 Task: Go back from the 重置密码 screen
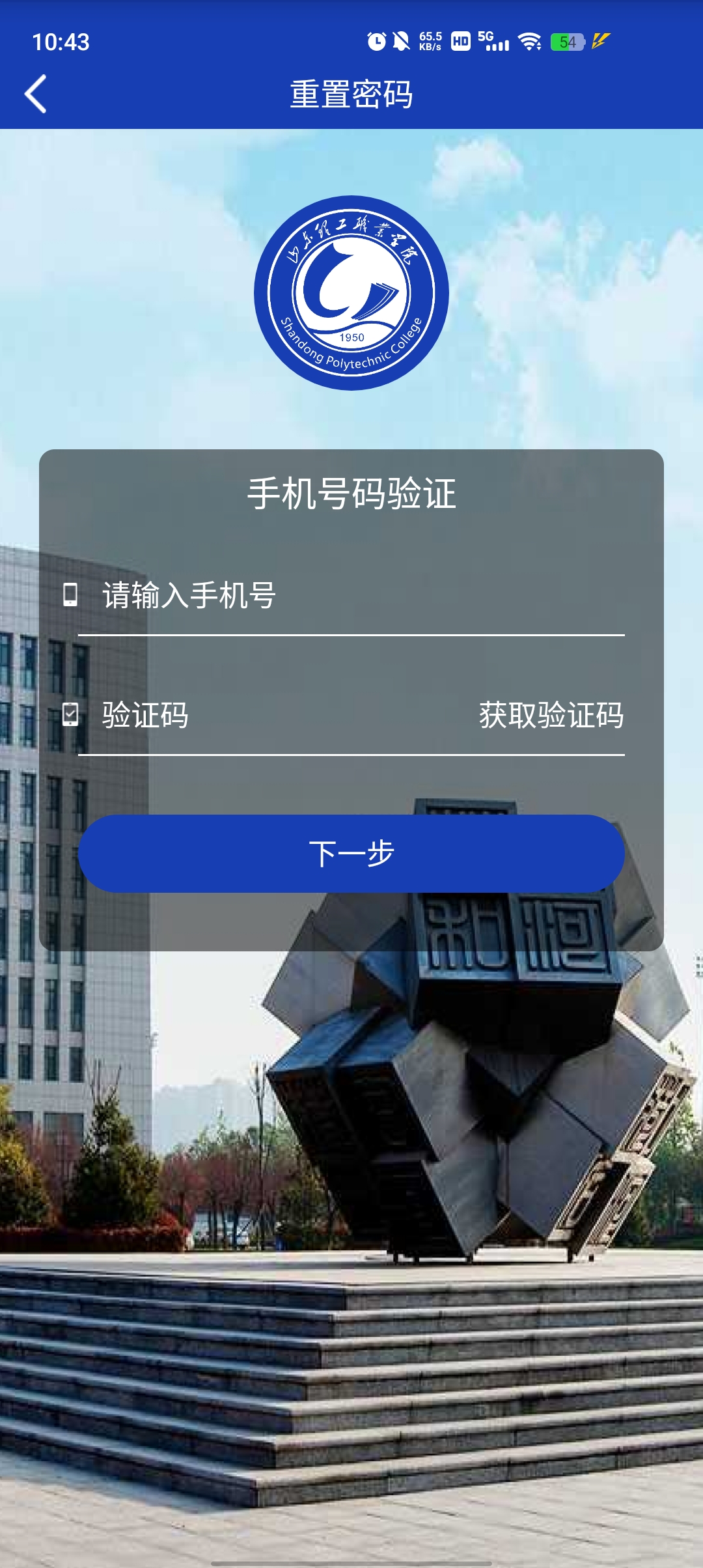(x=36, y=94)
